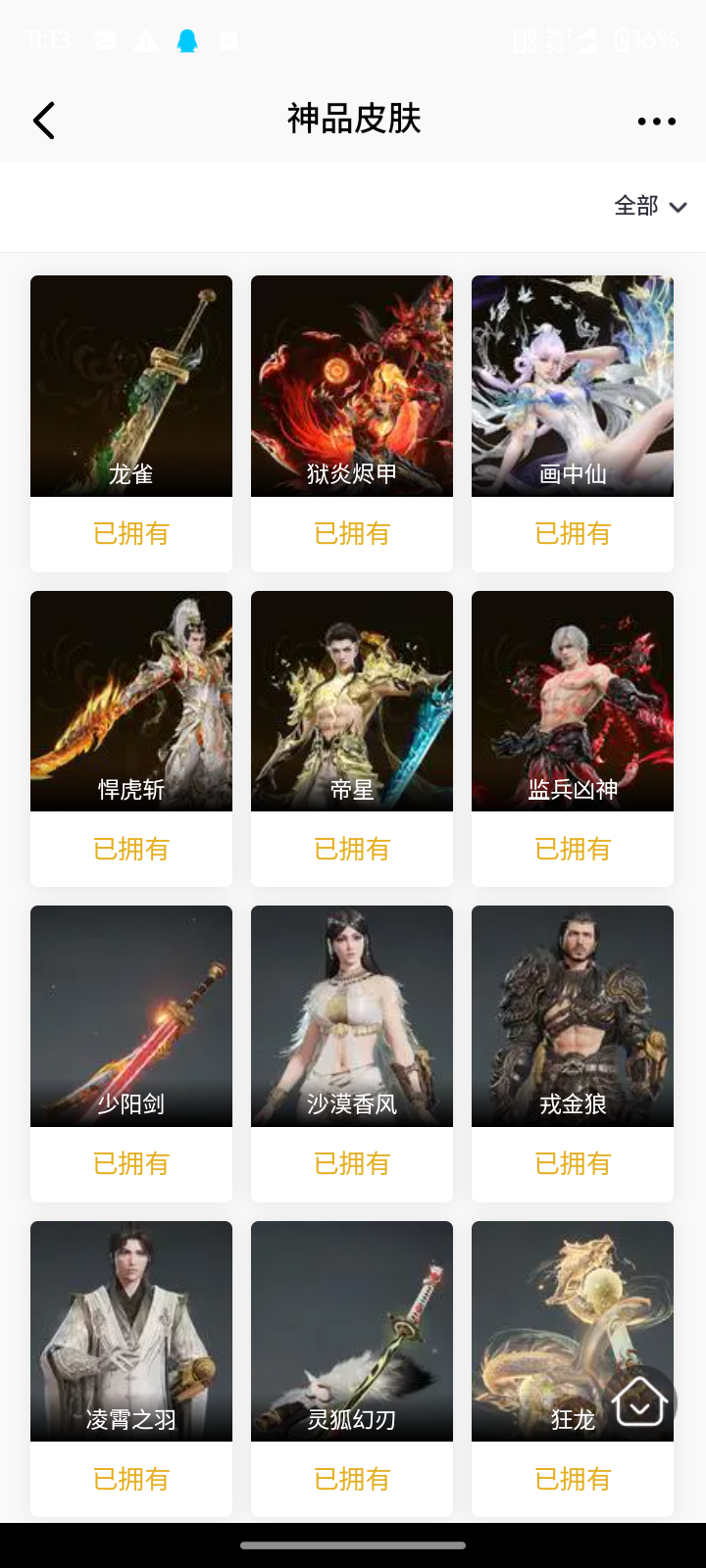This screenshot has width=706, height=1568.
Task: Expand the filter chevron next to 全部
Action: point(678,208)
